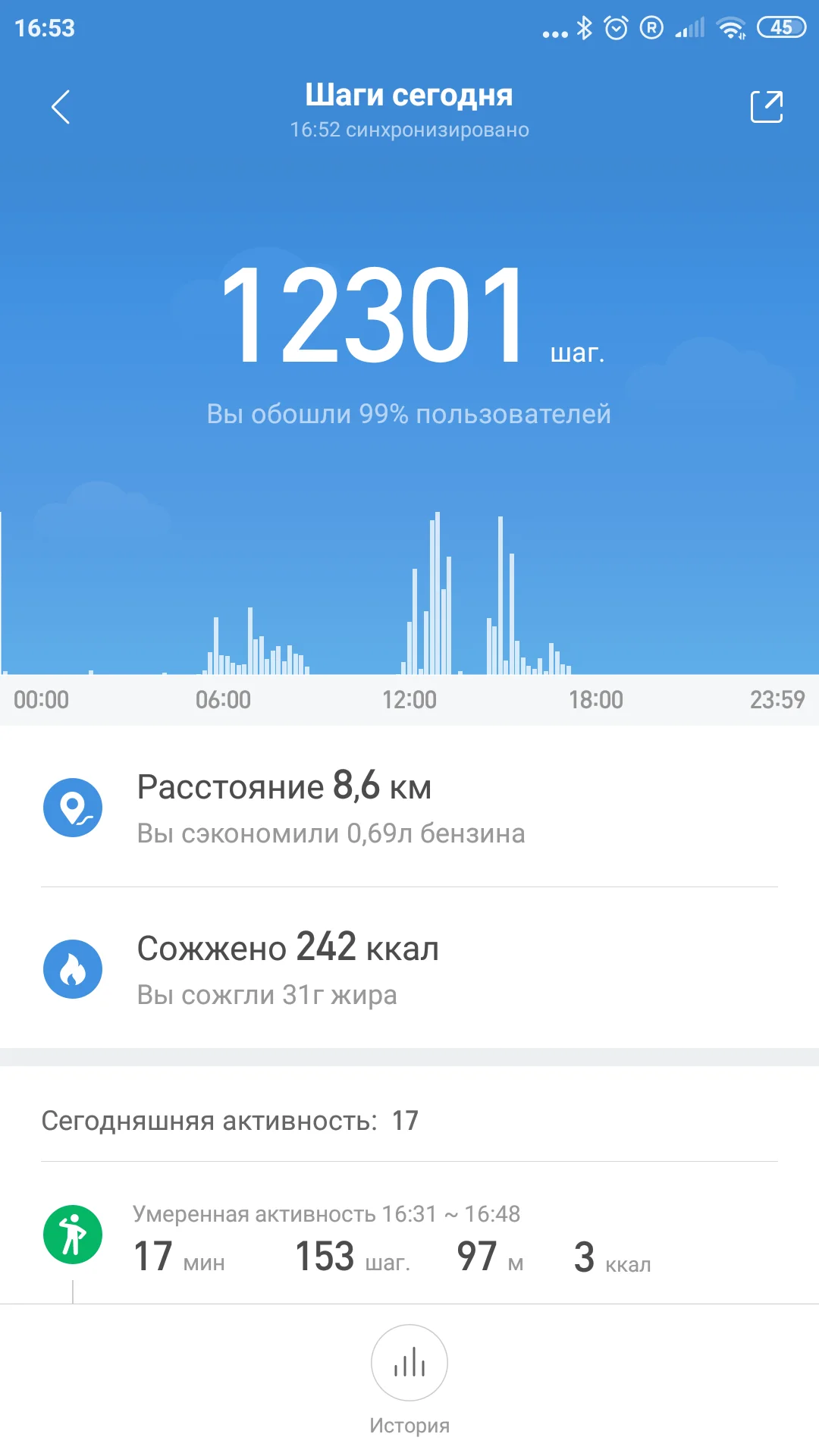
Task: Open История at the bottom
Action: point(409,1424)
